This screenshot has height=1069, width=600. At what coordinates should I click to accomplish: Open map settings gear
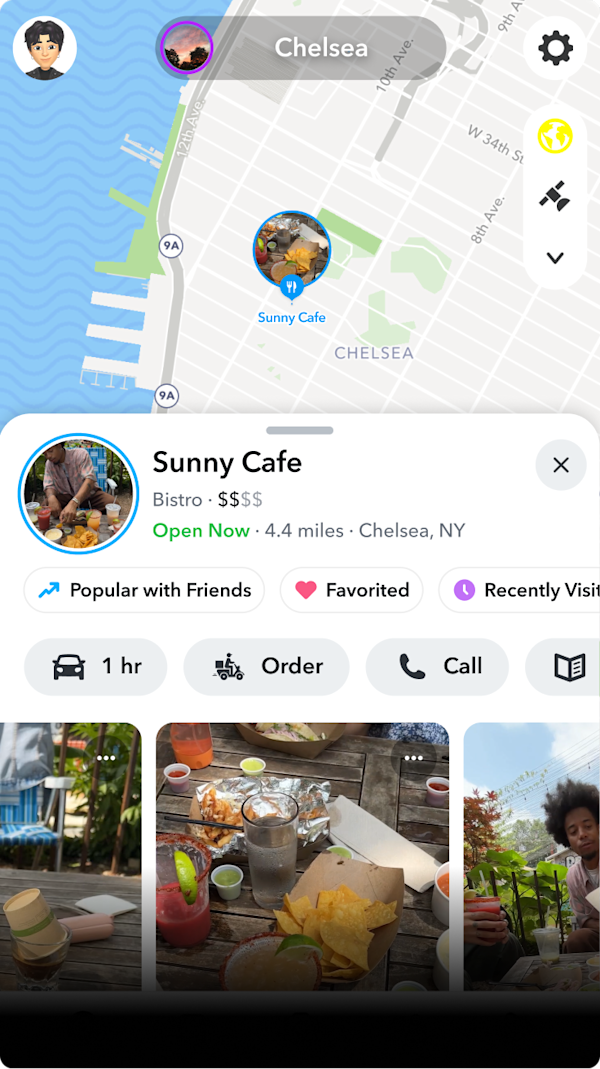(555, 48)
